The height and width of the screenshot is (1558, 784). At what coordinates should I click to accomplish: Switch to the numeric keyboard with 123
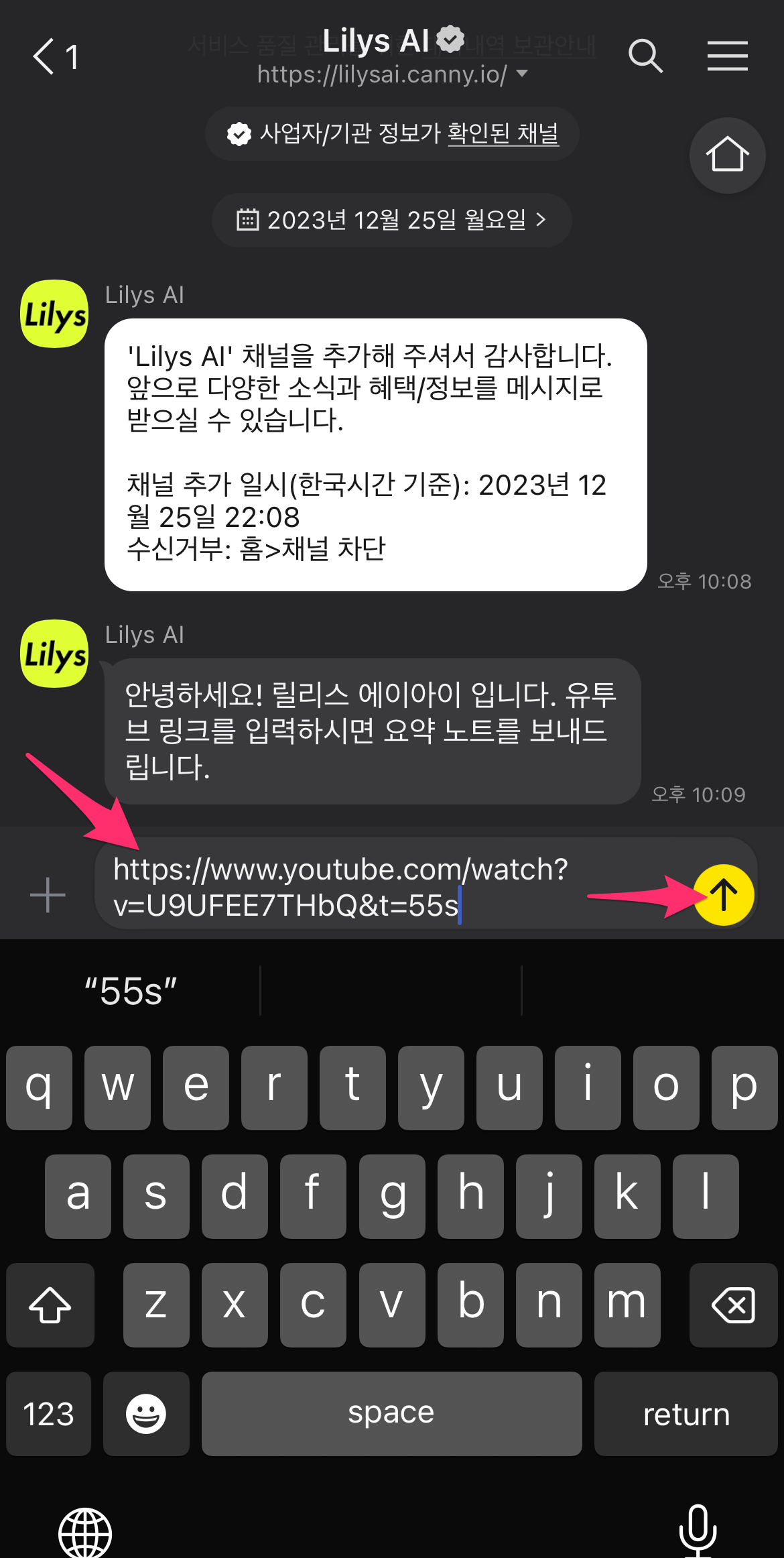tap(48, 1415)
